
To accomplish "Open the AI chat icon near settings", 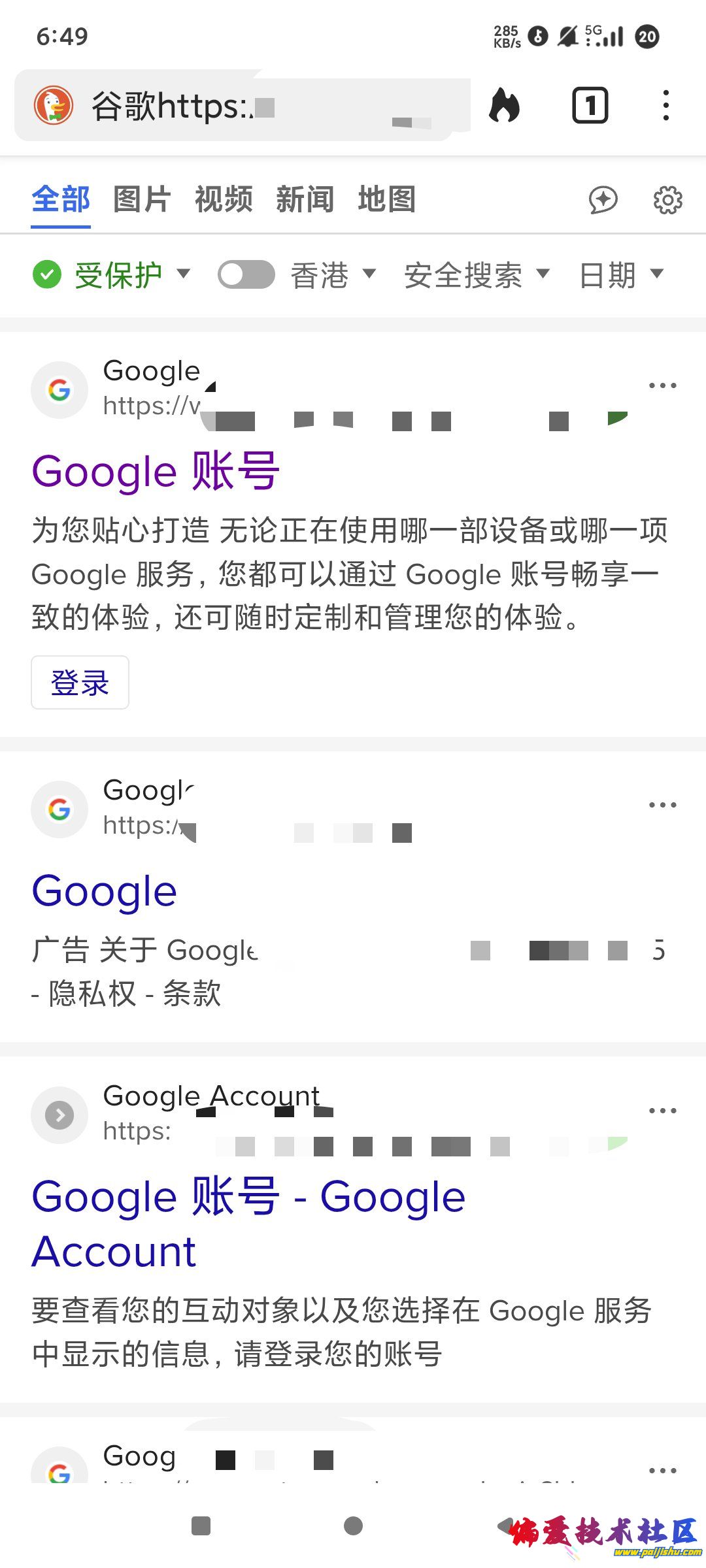I will 603,201.
